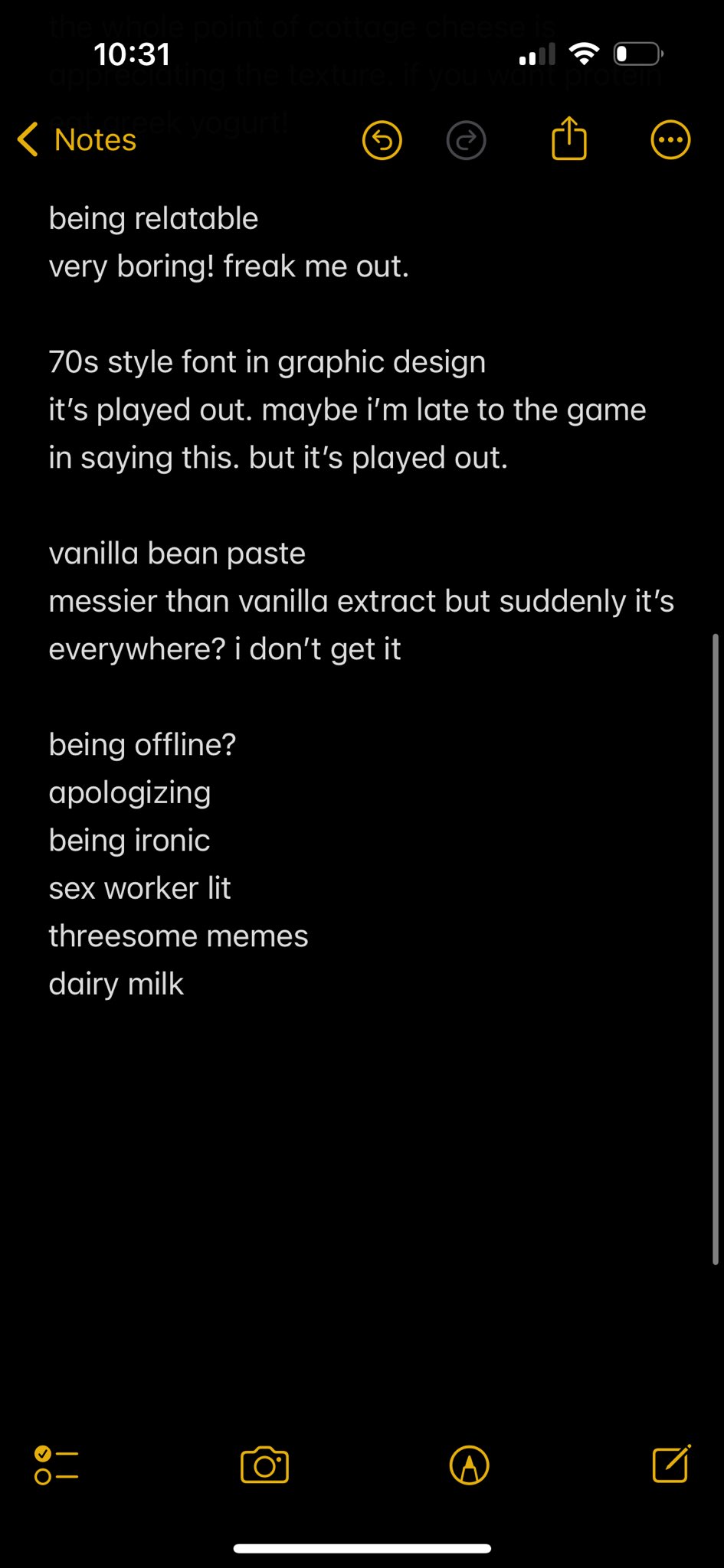Go back to the Notes list
Viewport: 724px width, 1568px height.
77,140
